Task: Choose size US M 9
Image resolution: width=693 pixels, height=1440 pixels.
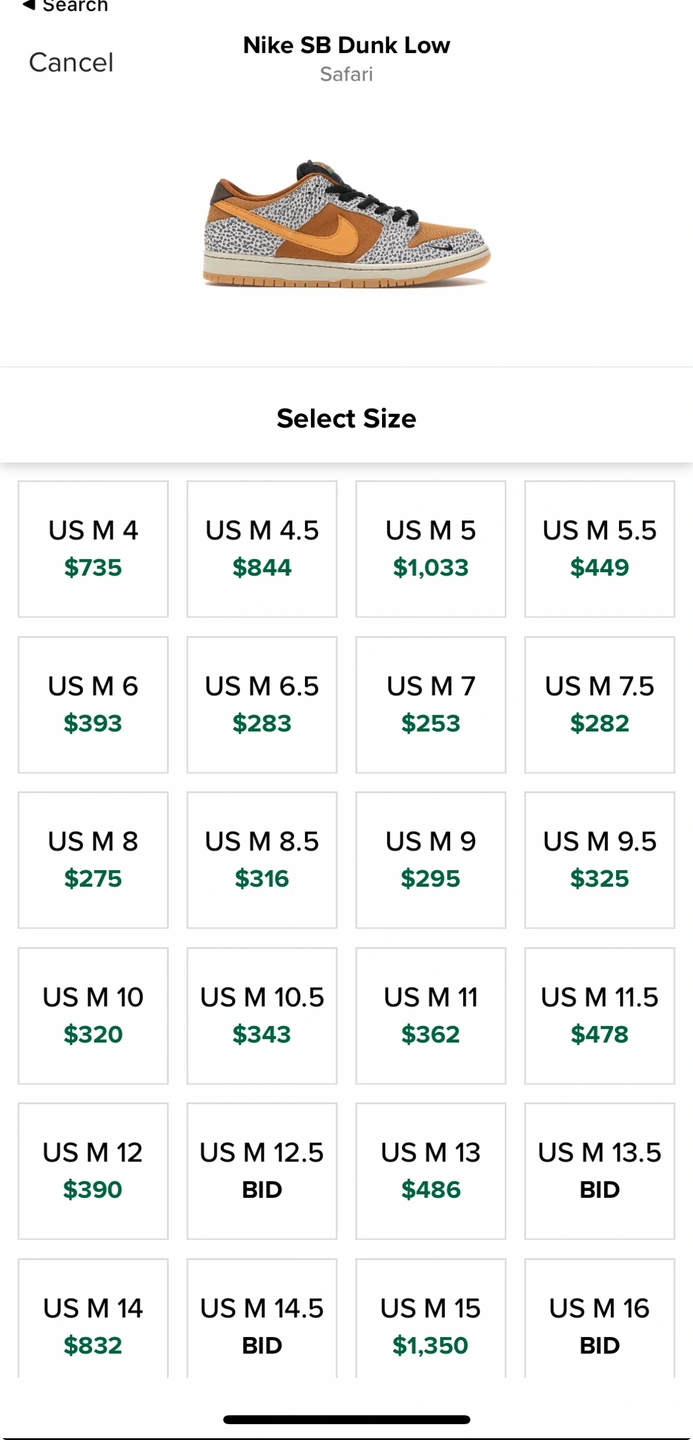Action: 431,860
